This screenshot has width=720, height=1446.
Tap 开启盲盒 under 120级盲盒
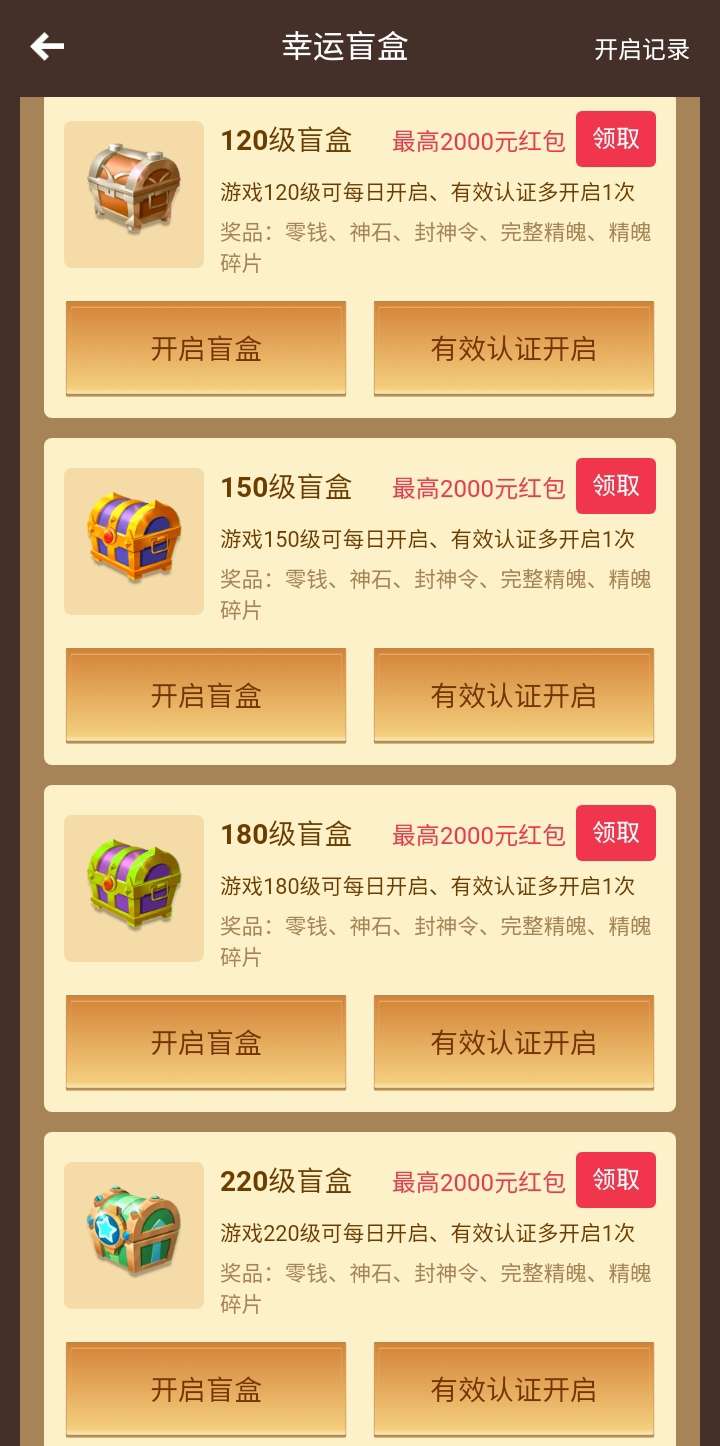point(206,348)
